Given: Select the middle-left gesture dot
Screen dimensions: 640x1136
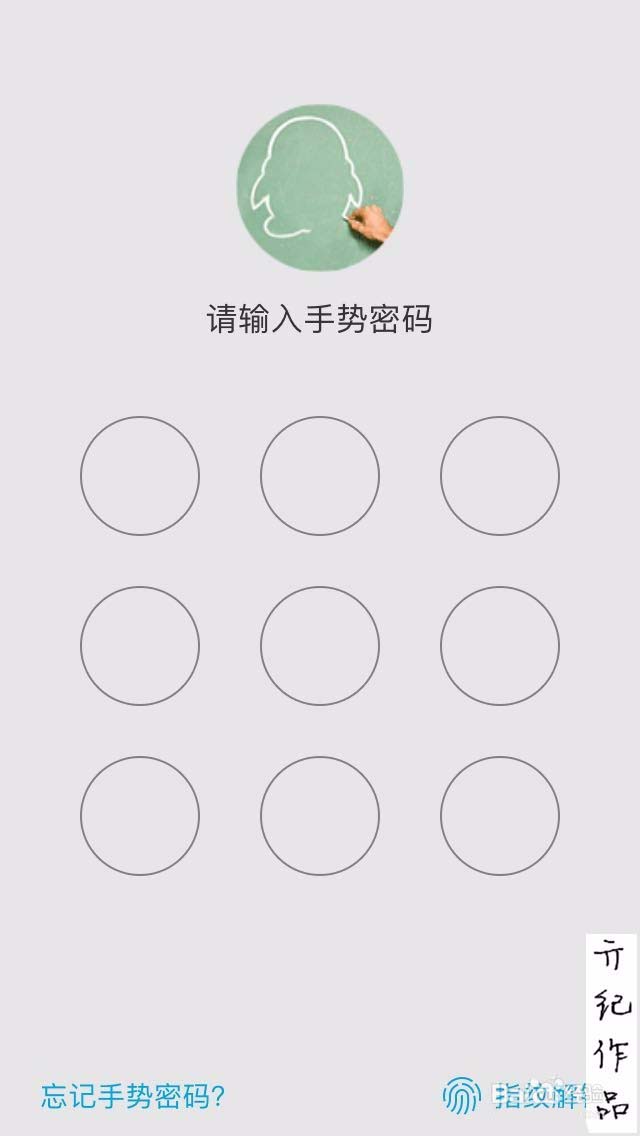Looking at the screenshot, I should (x=140, y=646).
